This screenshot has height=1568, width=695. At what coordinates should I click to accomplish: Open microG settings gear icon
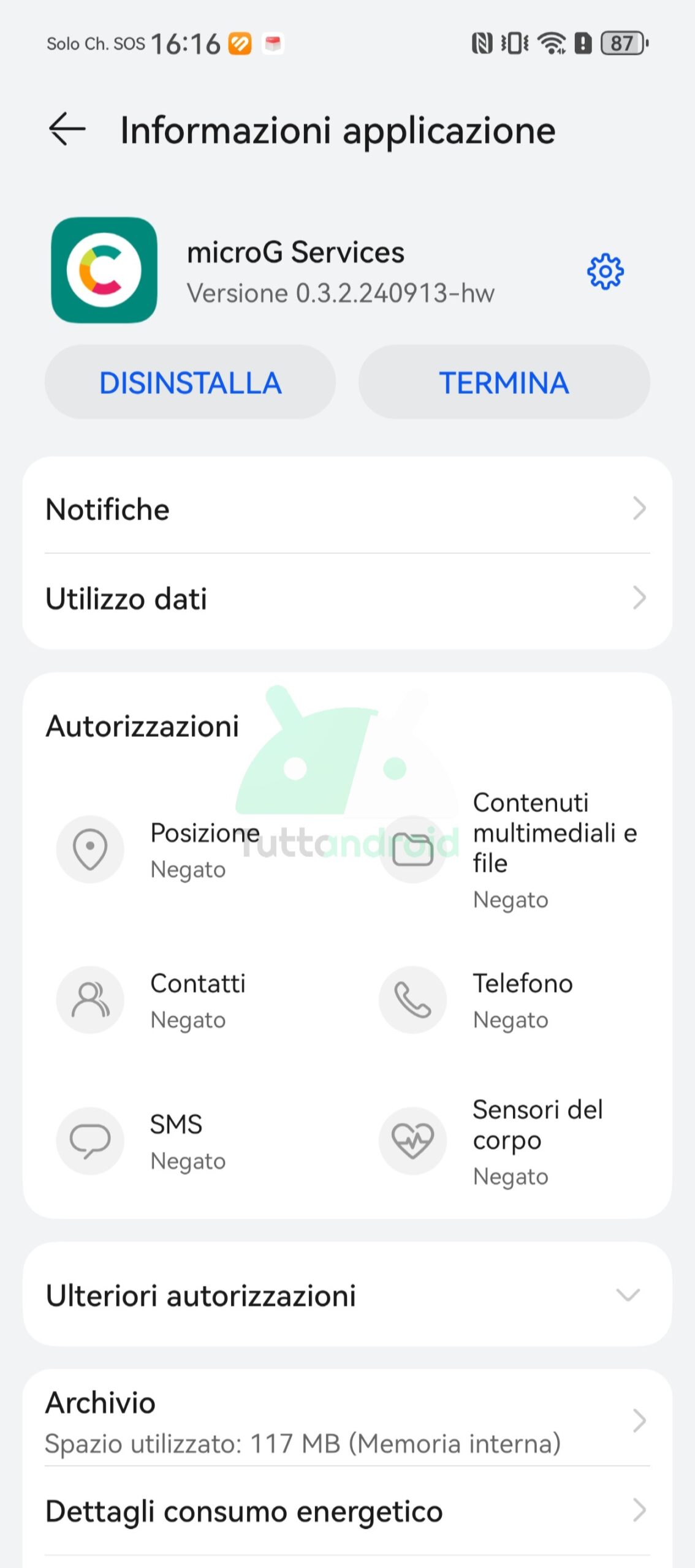click(x=605, y=271)
